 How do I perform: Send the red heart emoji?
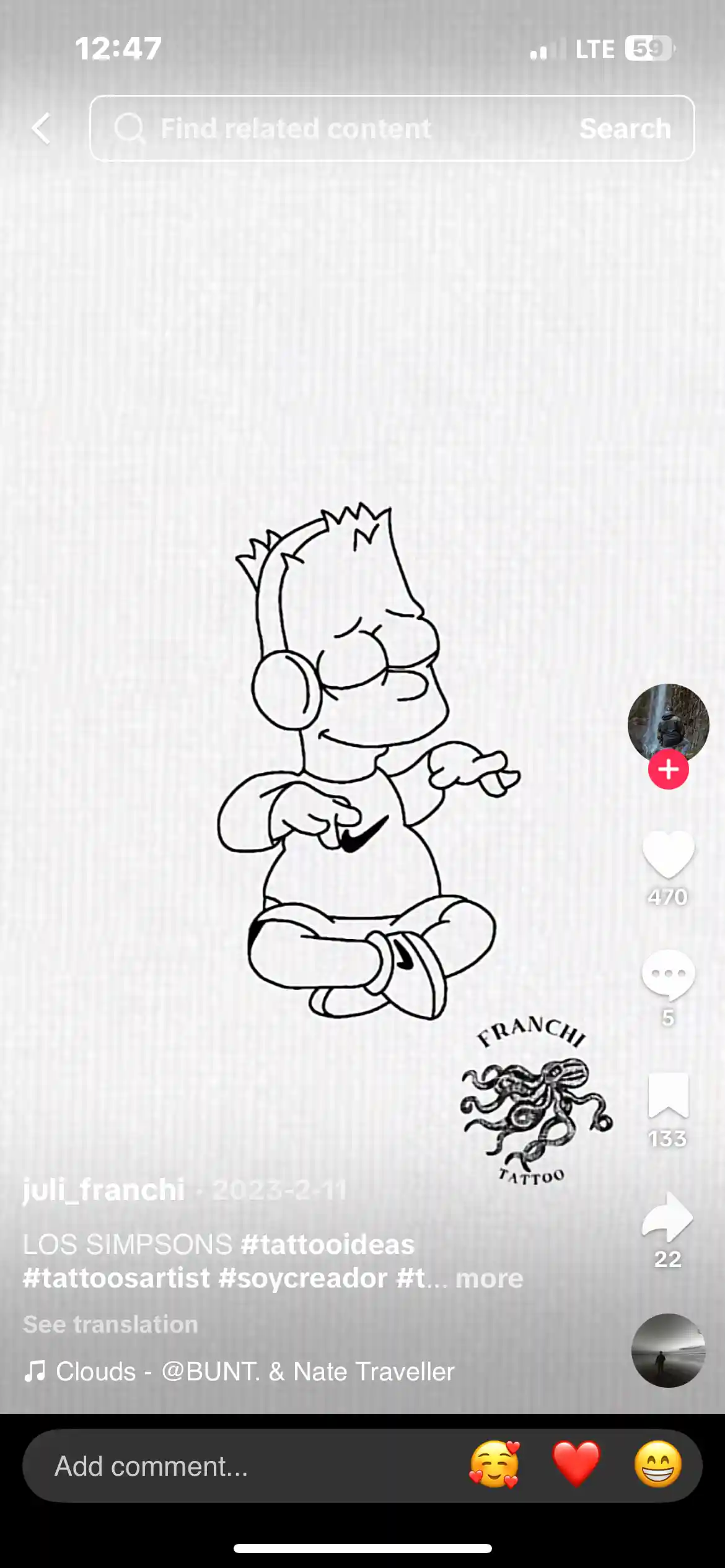tap(576, 1465)
